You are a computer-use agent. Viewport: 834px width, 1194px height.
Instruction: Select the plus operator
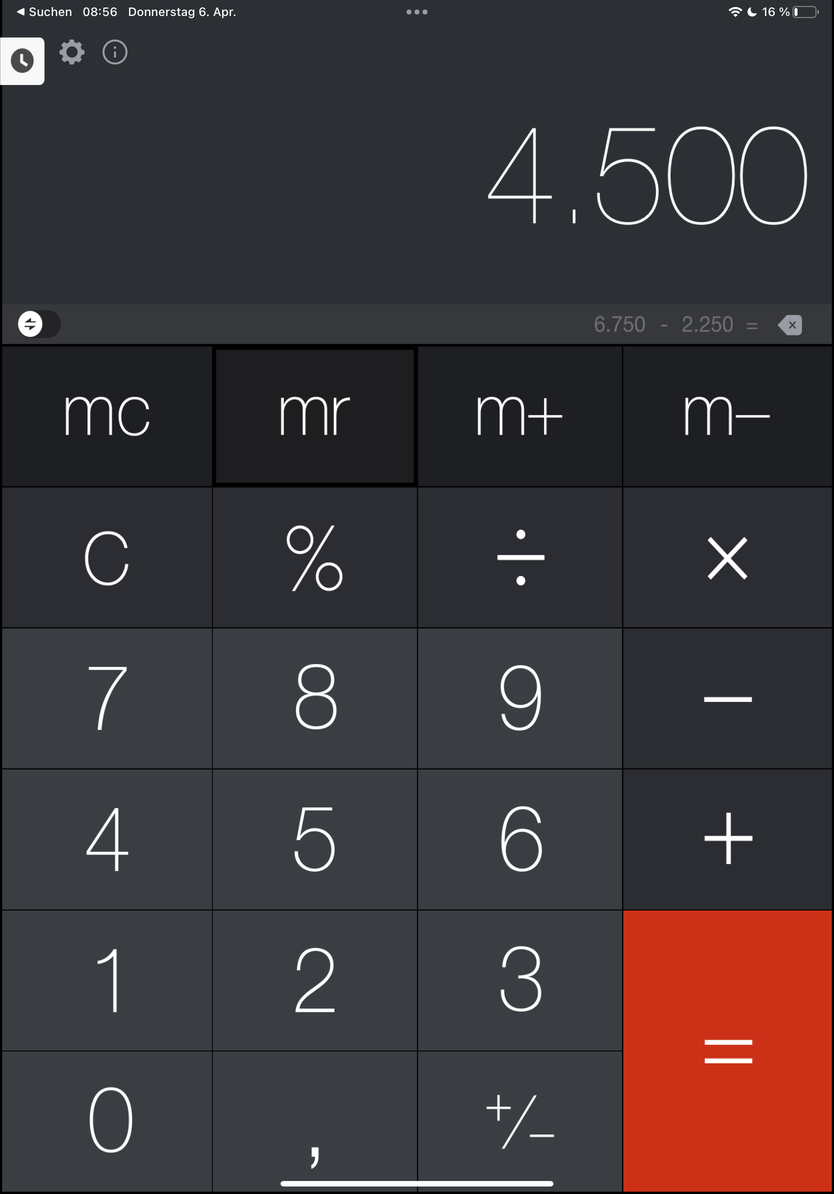tap(727, 839)
